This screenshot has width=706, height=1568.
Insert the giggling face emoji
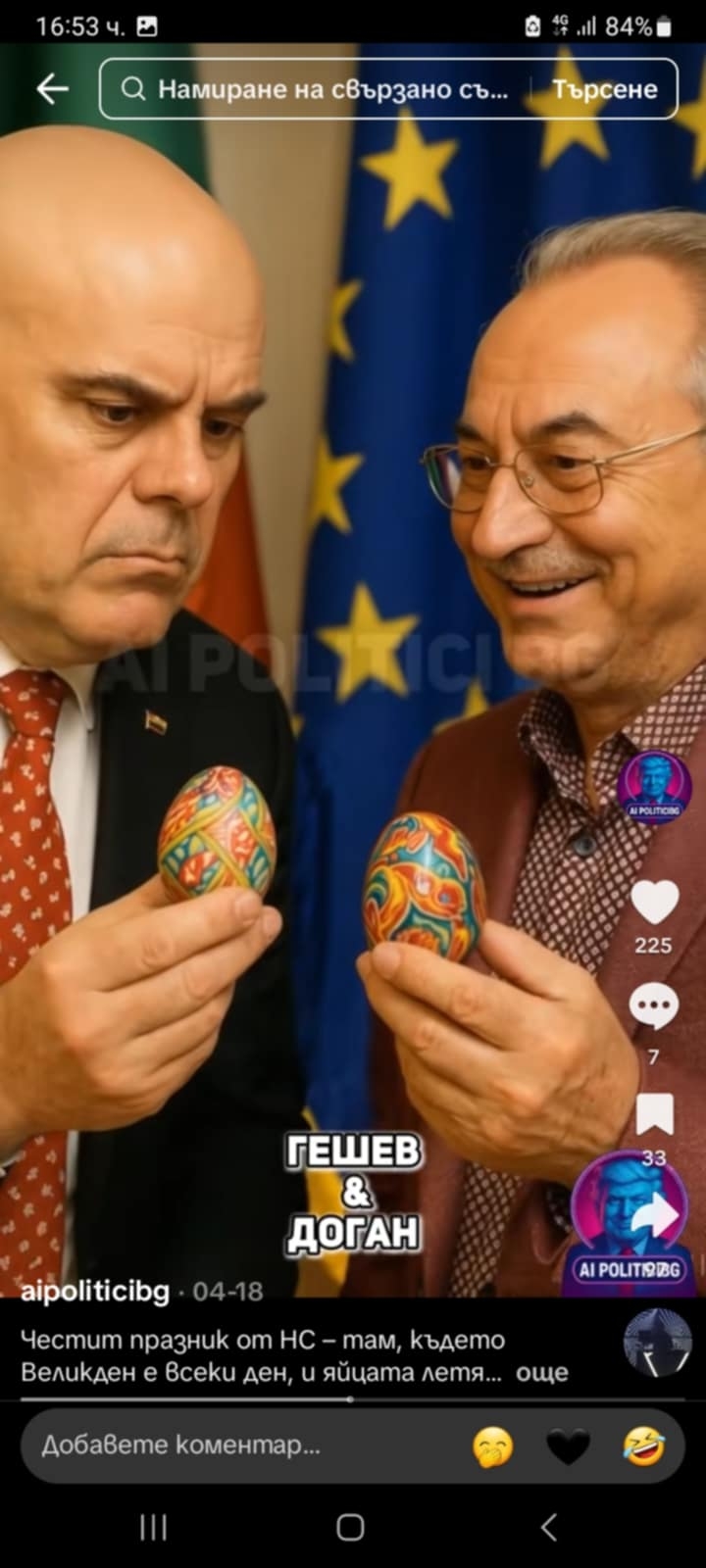[493, 1446]
